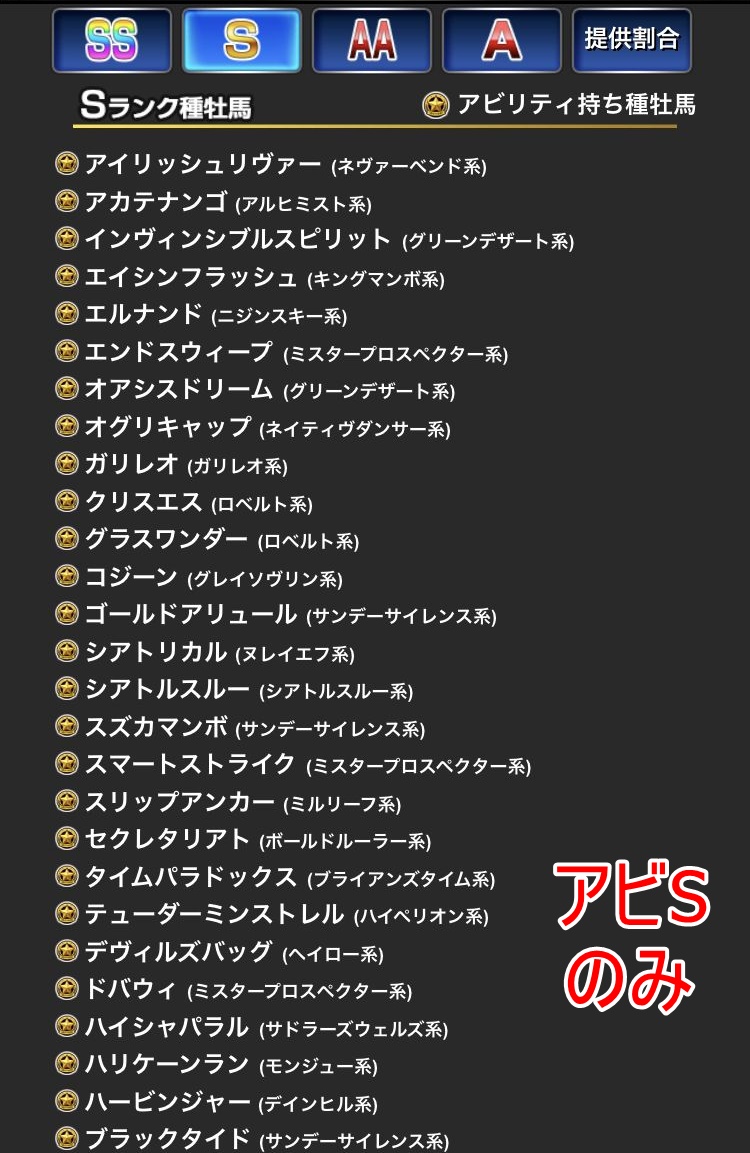Screen dimensions: 750x1153
Task: View the 提供割合 rates
Action: [x=631, y=41]
